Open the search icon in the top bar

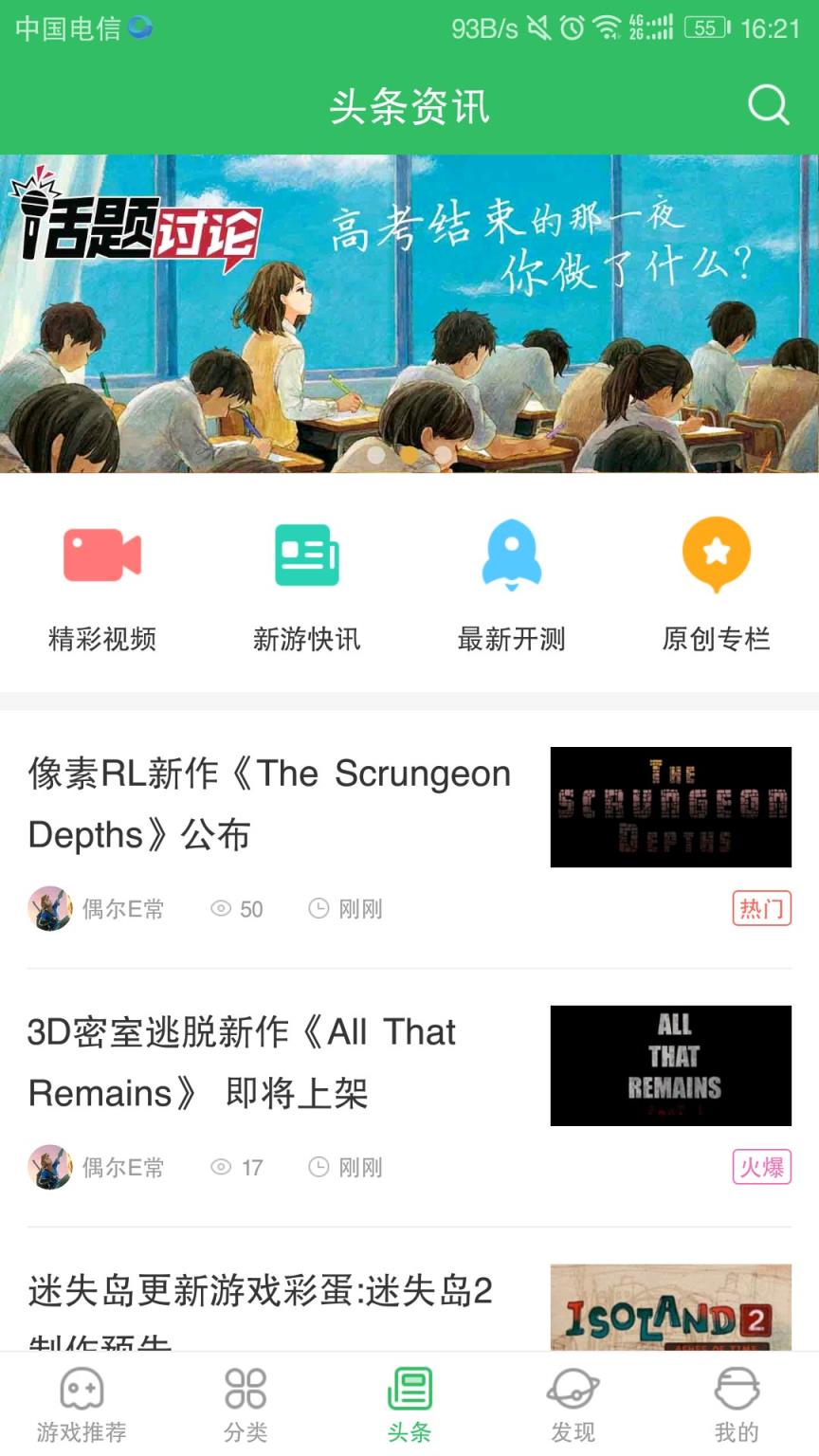(x=768, y=106)
